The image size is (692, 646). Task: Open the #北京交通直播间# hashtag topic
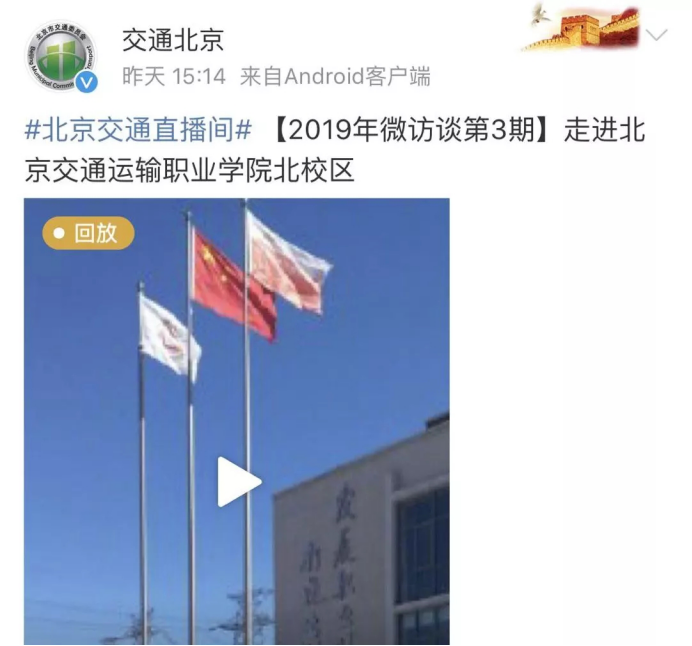tap(137, 130)
